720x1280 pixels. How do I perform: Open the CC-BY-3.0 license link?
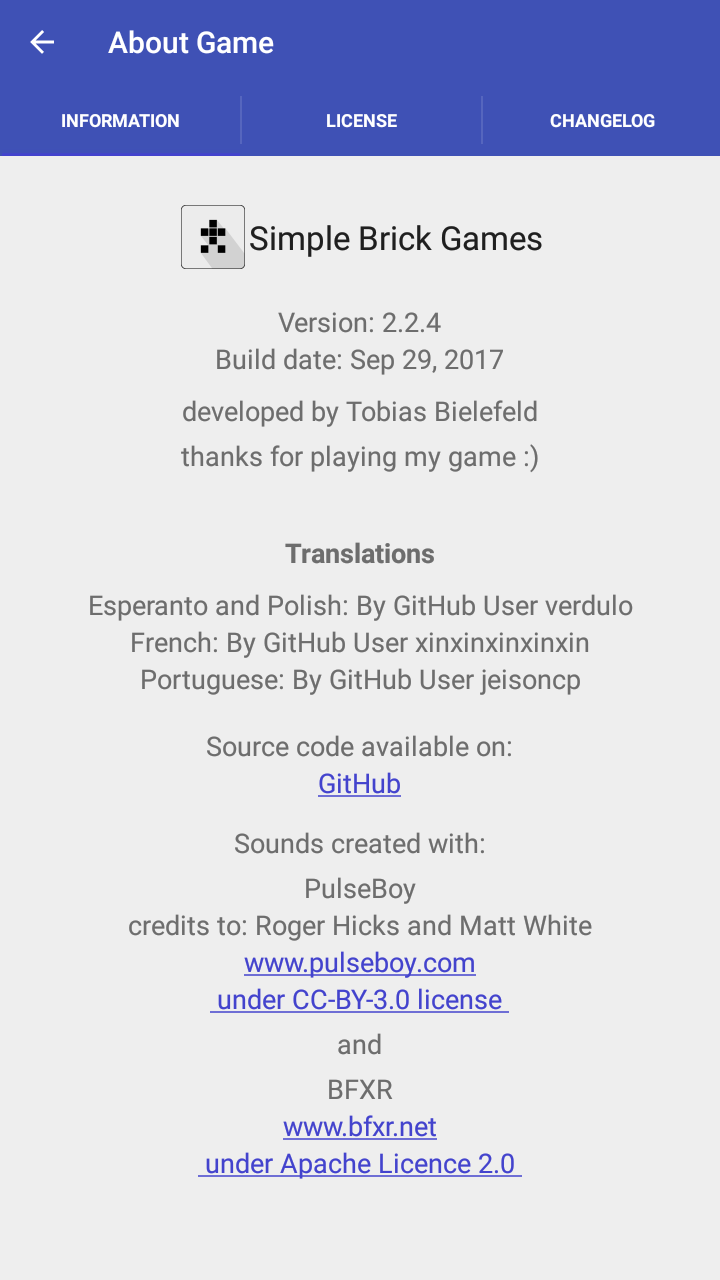point(359,1000)
